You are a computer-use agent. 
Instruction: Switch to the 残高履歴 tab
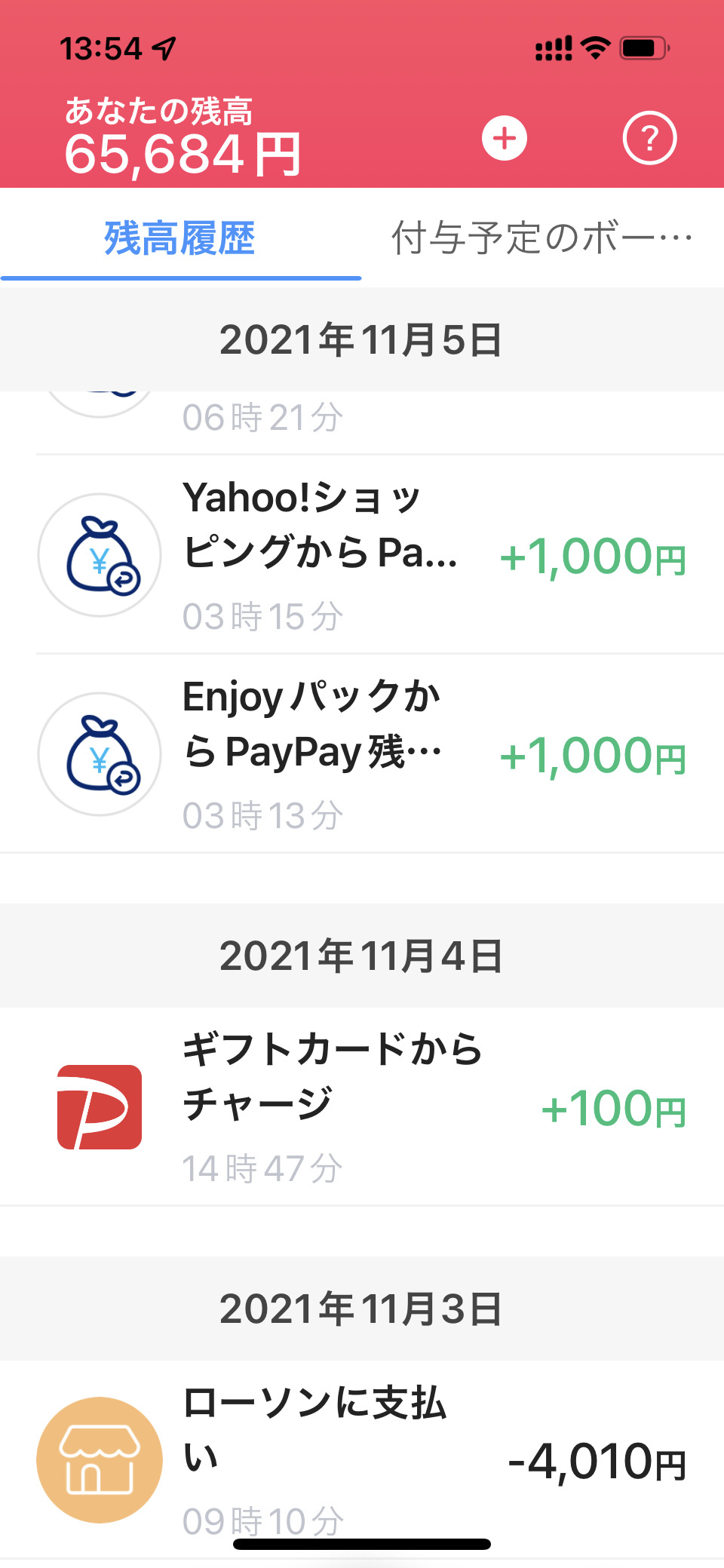(179, 239)
